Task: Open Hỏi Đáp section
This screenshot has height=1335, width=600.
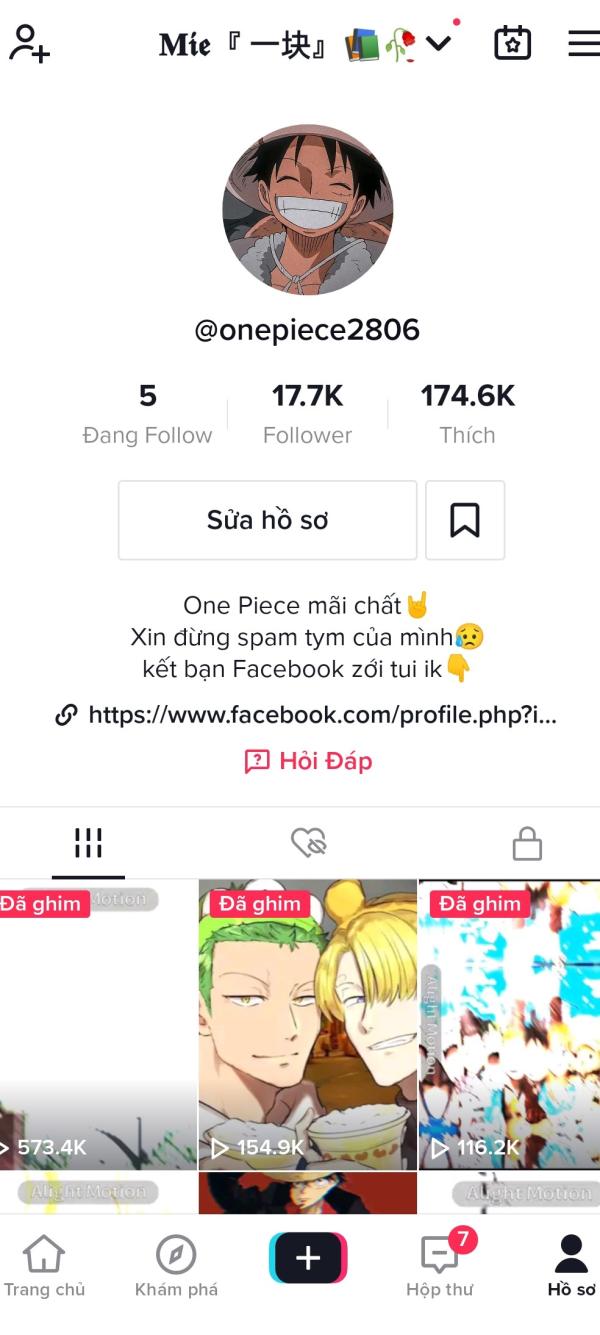Action: click(308, 761)
